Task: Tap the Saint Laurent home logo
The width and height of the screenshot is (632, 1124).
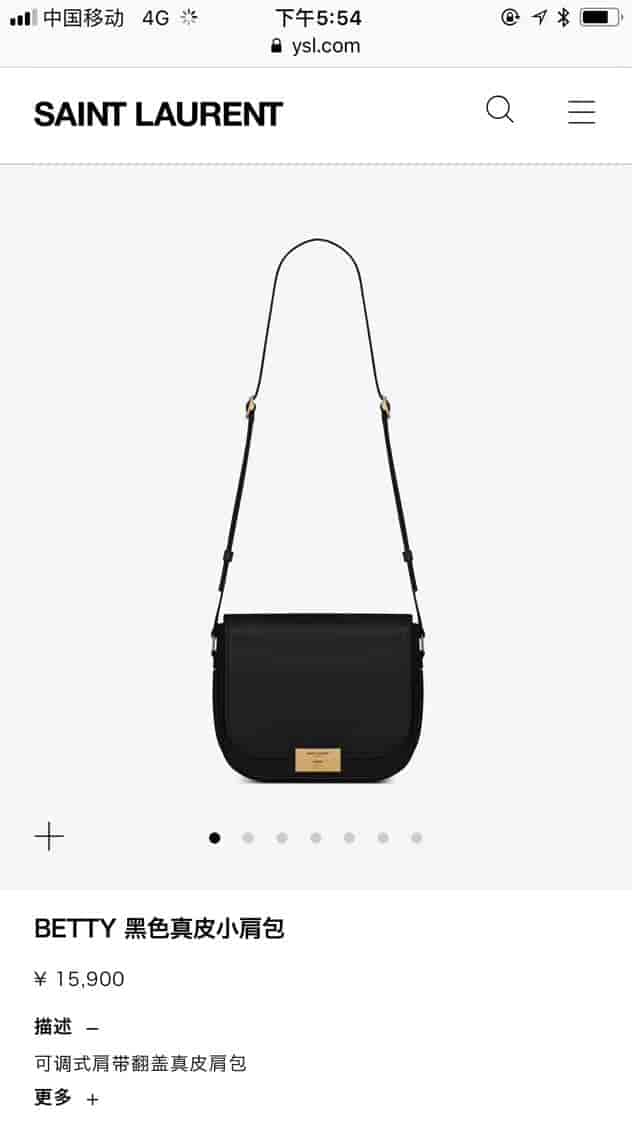Action: [158, 114]
